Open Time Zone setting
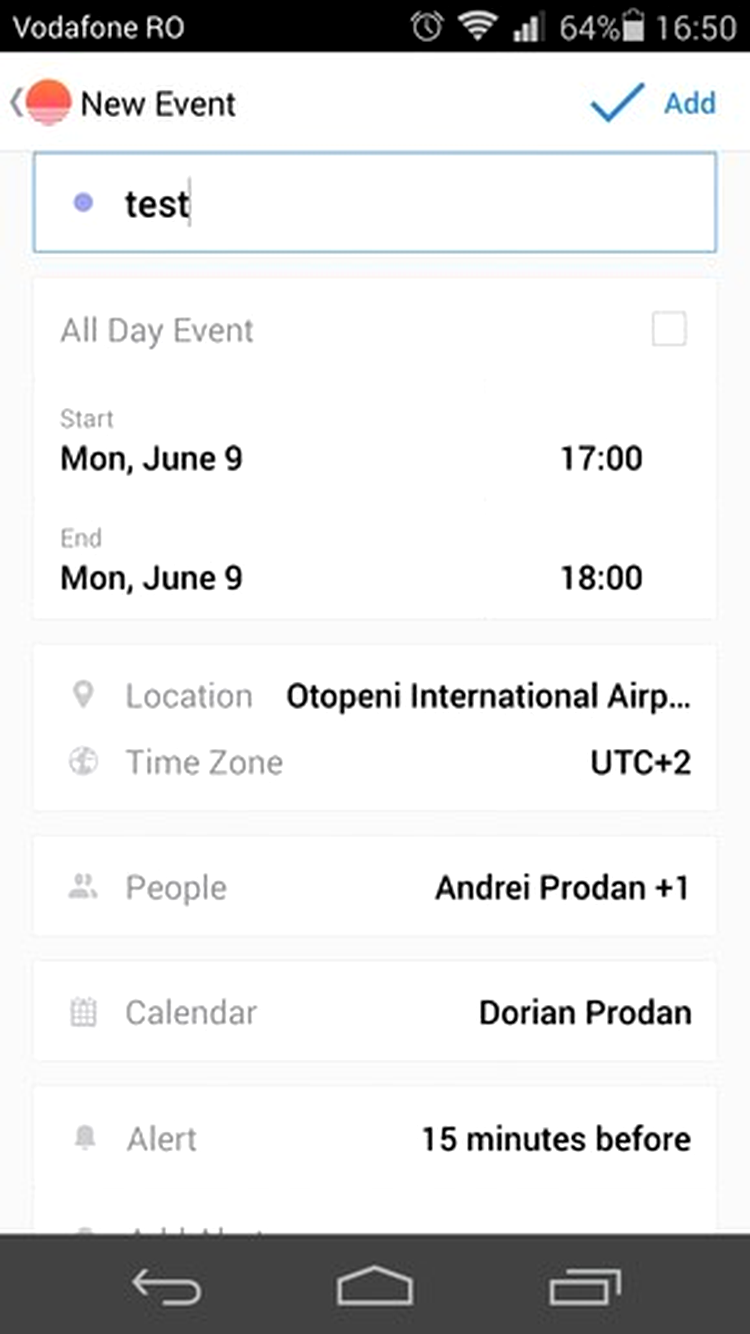Image resolution: width=750 pixels, height=1334 pixels. pyautogui.click(x=375, y=763)
